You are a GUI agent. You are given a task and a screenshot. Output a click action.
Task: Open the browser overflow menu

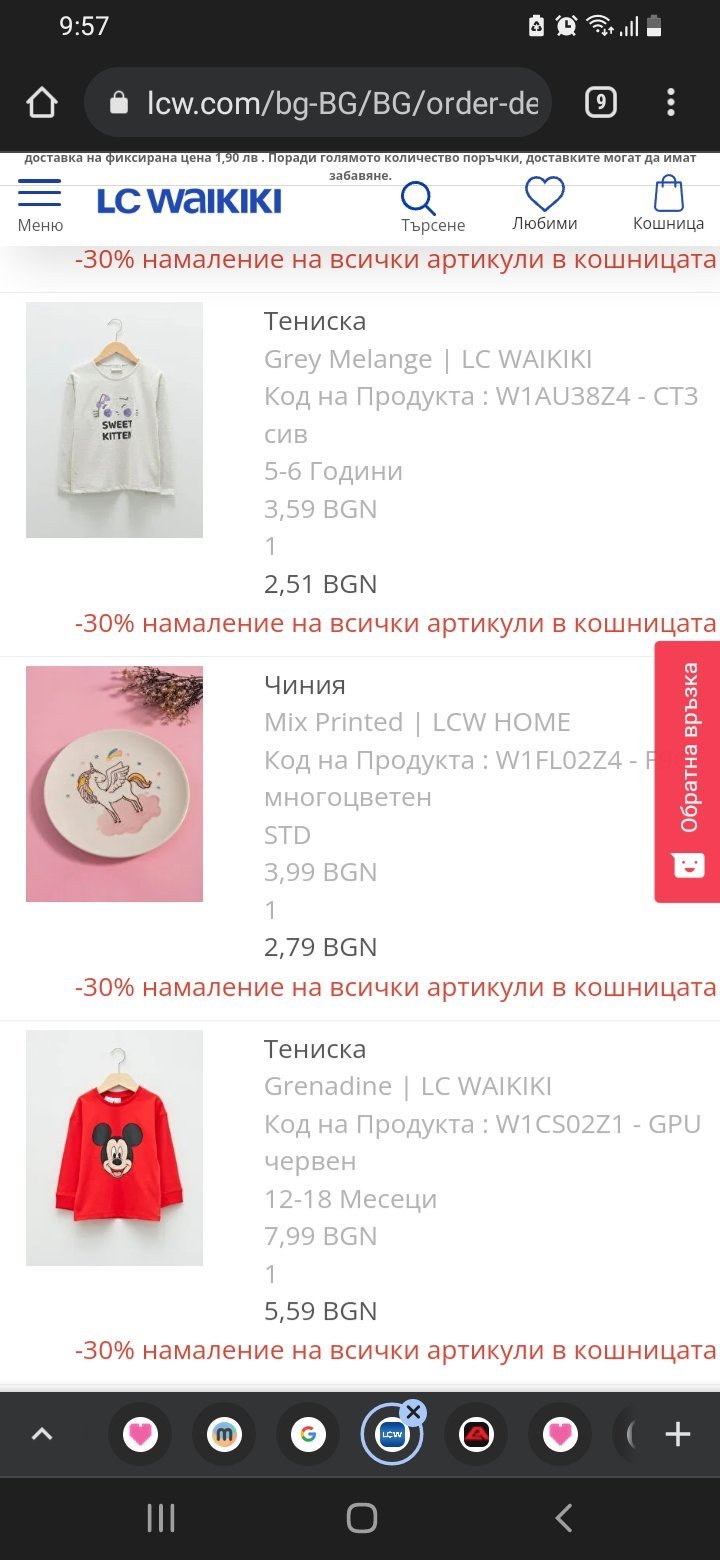click(671, 103)
